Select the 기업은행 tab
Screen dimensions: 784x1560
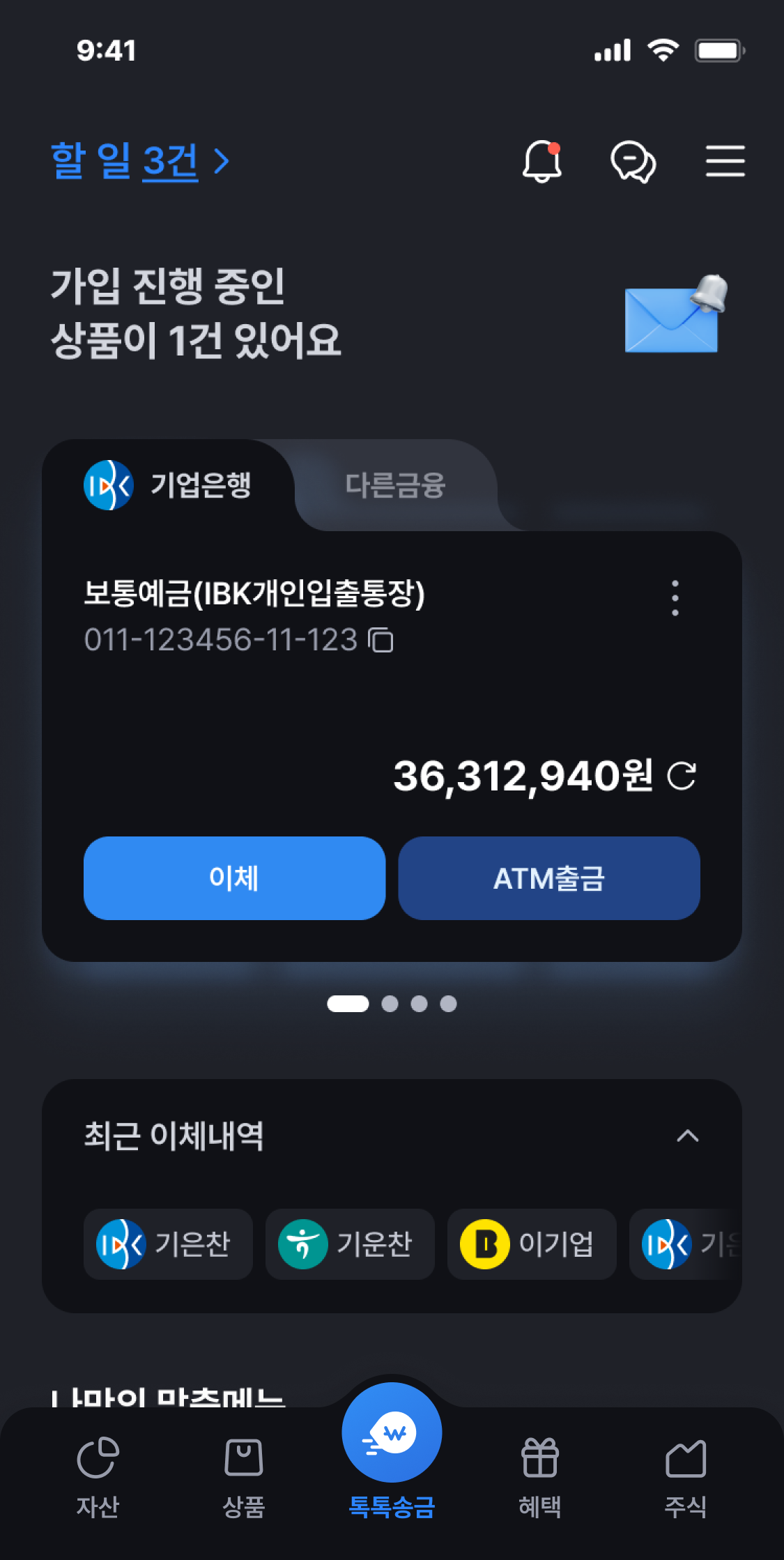(x=169, y=485)
